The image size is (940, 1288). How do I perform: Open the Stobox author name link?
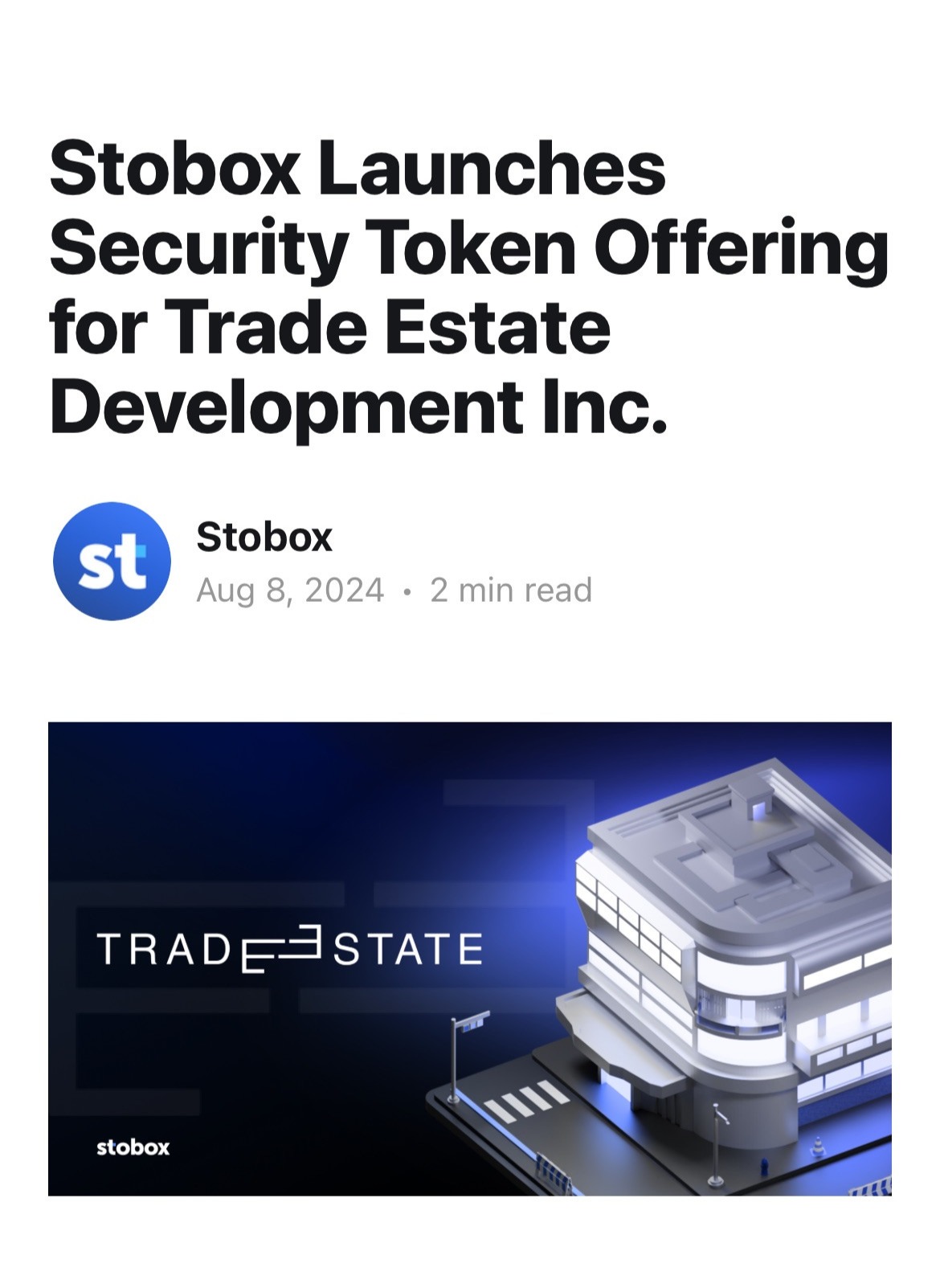(264, 537)
